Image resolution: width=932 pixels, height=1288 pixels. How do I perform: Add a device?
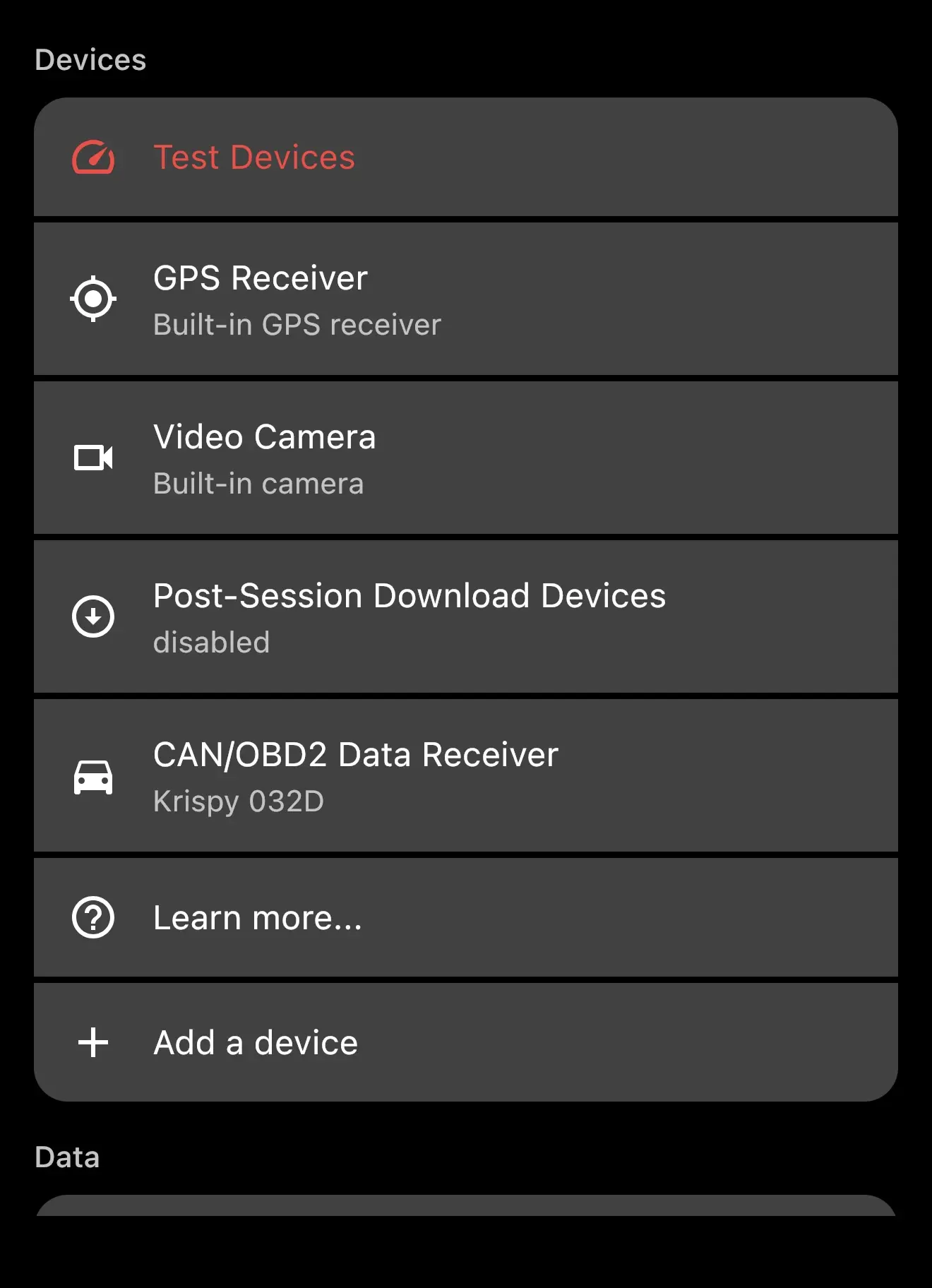point(466,1042)
